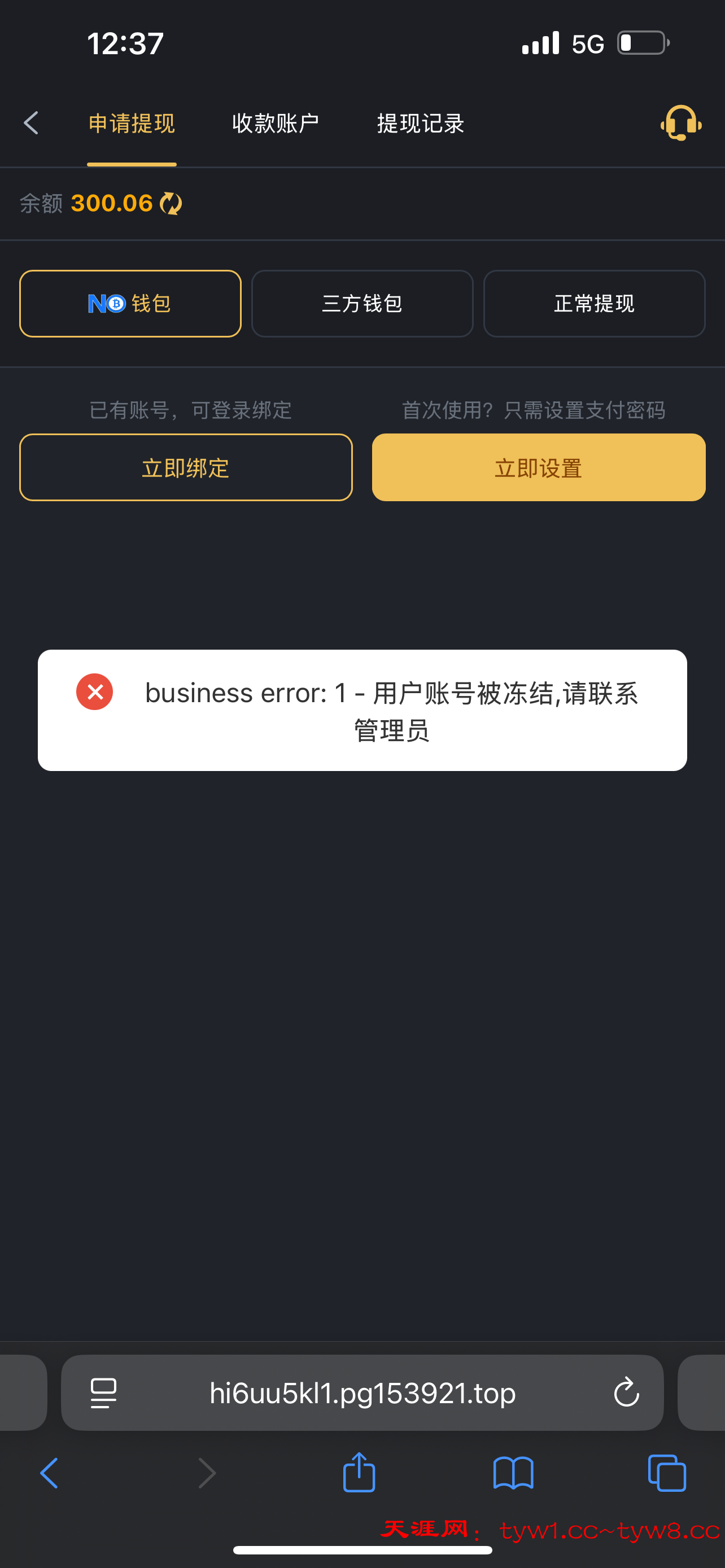725x1568 pixels.
Task: Choose 三方钱包 withdrawal method
Action: click(x=362, y=303)
